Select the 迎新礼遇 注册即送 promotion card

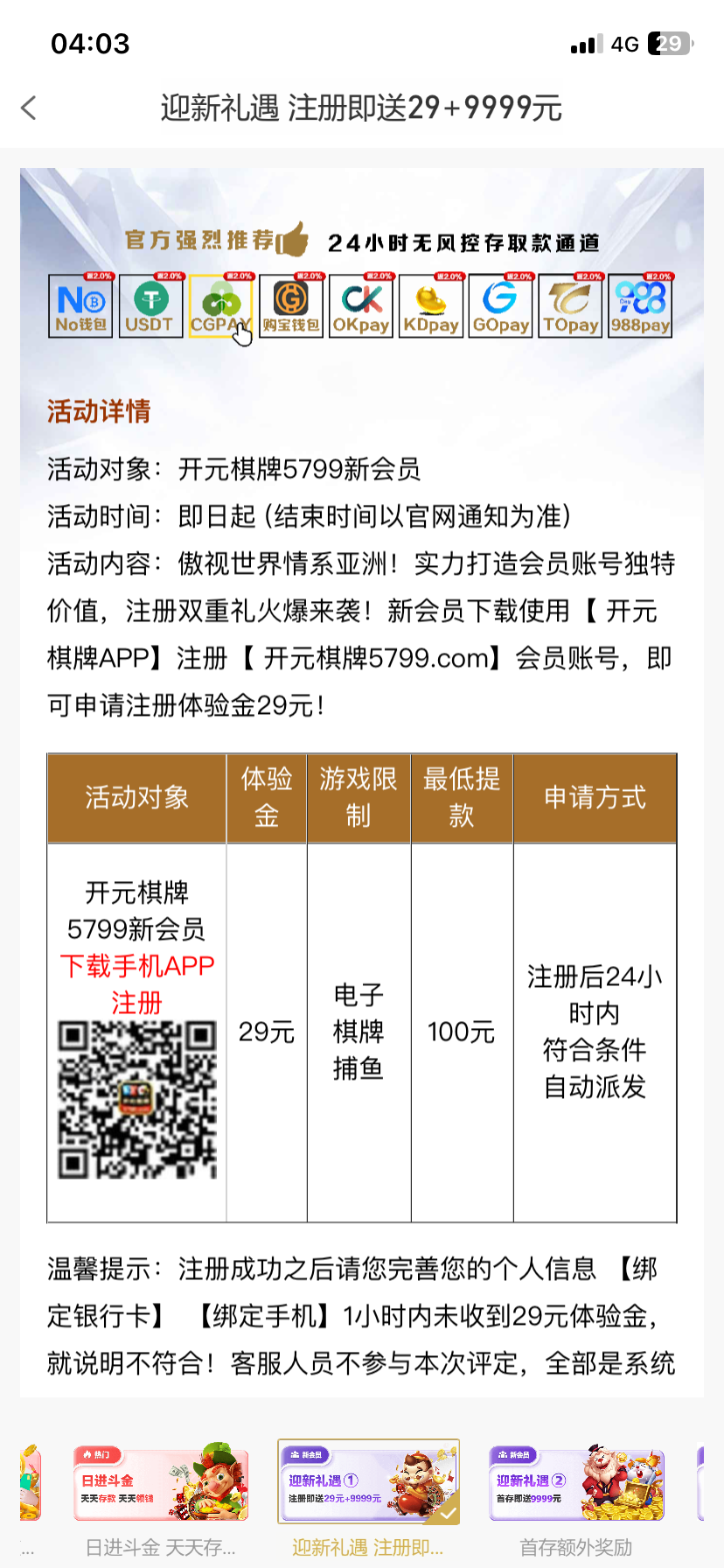point(368,1484)
